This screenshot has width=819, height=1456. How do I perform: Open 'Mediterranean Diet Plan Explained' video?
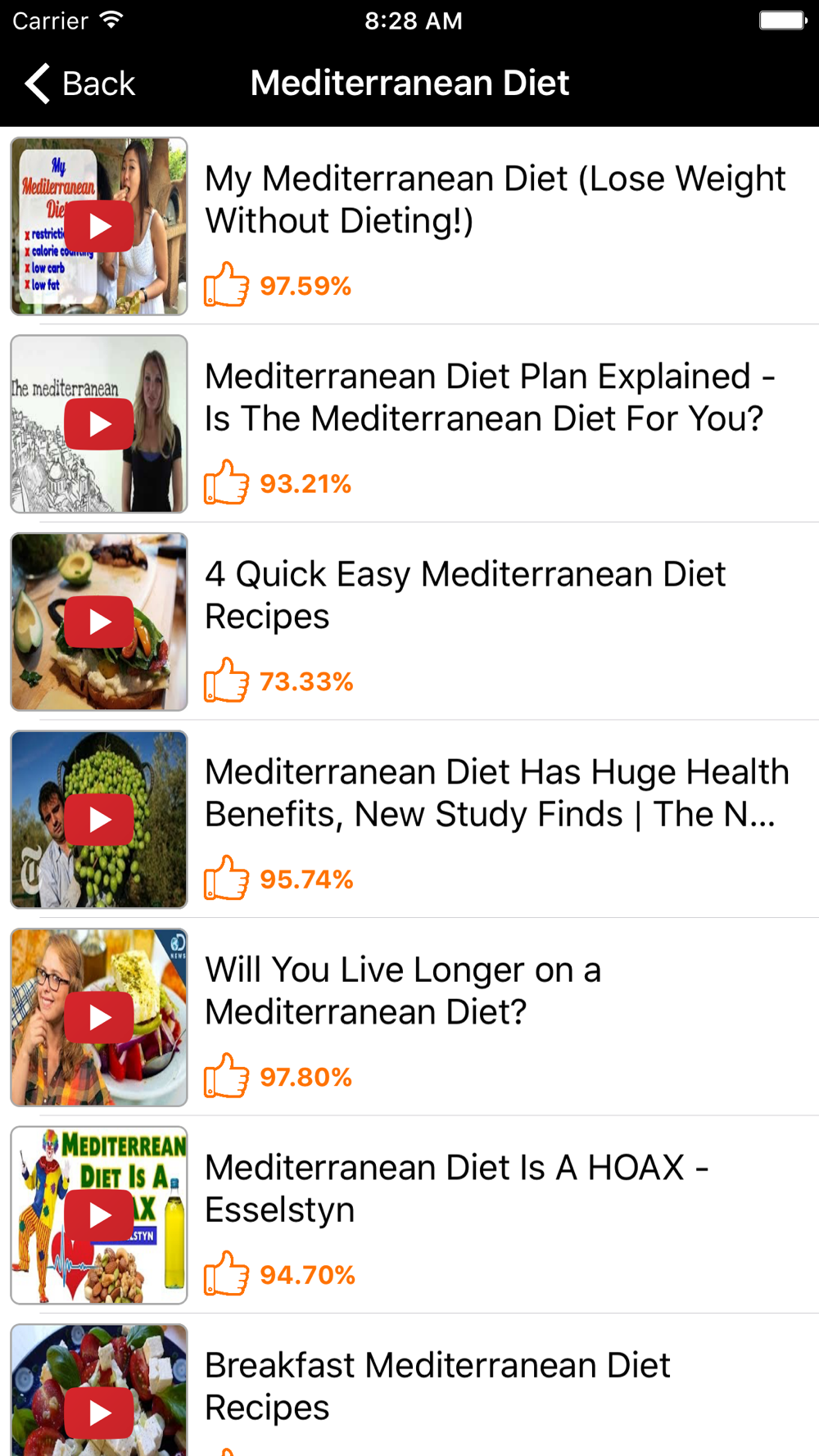[409, 423]
